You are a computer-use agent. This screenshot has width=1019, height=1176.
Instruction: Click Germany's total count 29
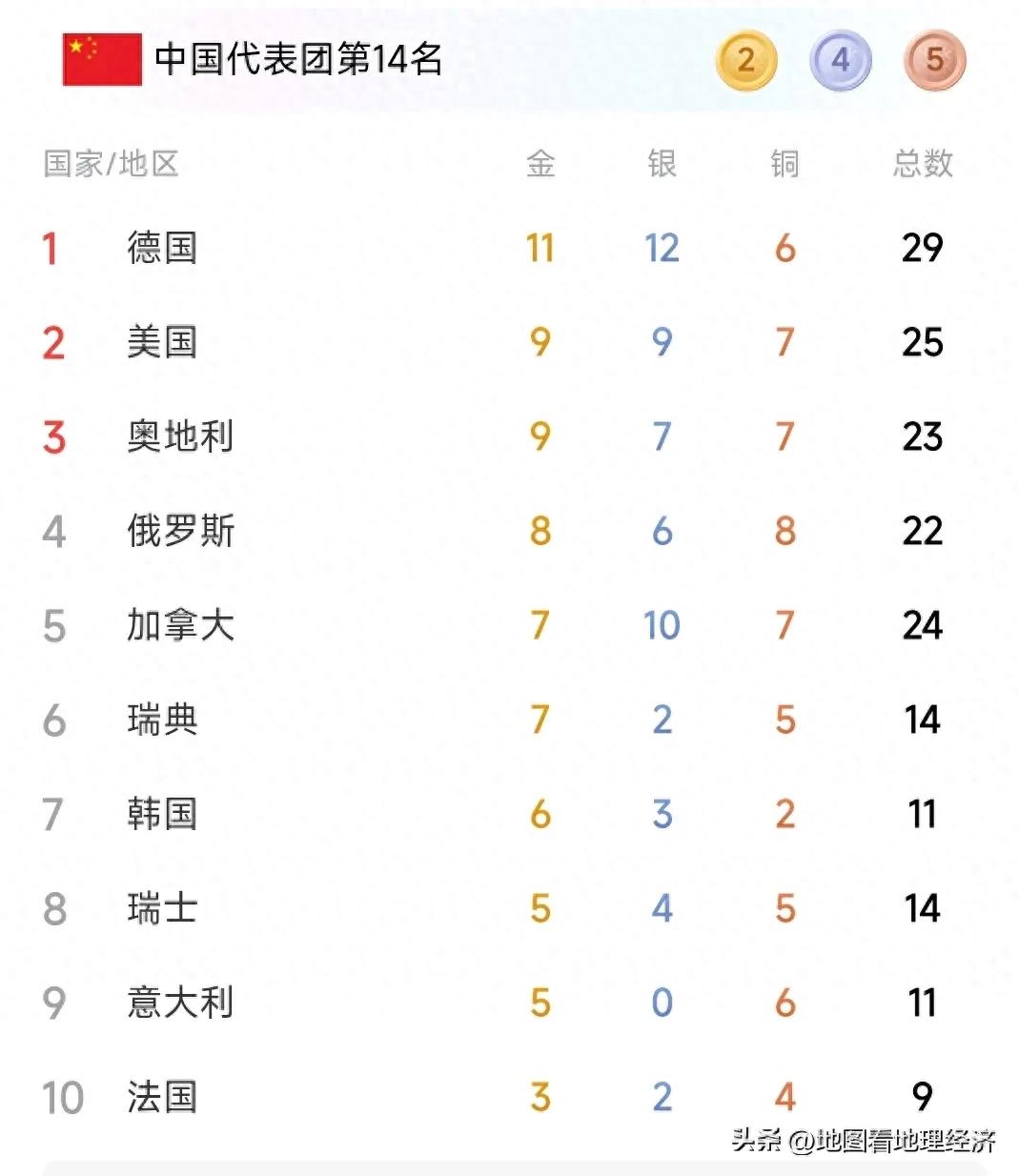tap(922, 248)
